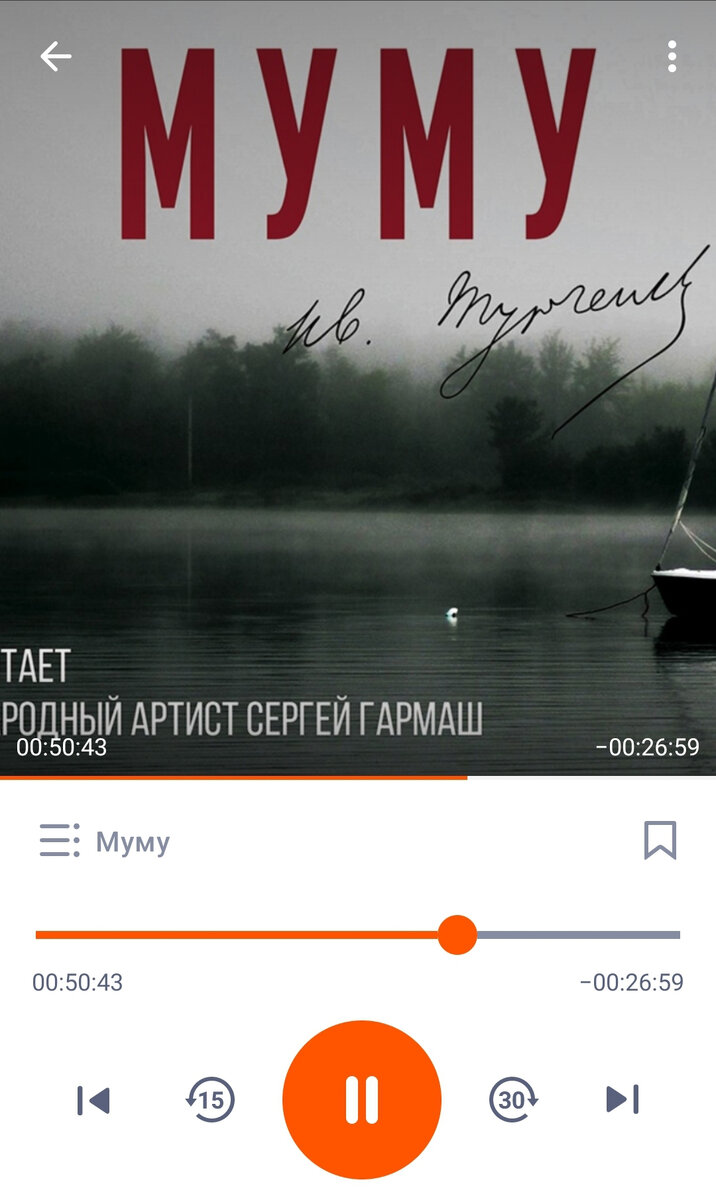Screen dimensions: 716x1200
Task: Rewind 15 seconds
Action: pos(210,1100)
